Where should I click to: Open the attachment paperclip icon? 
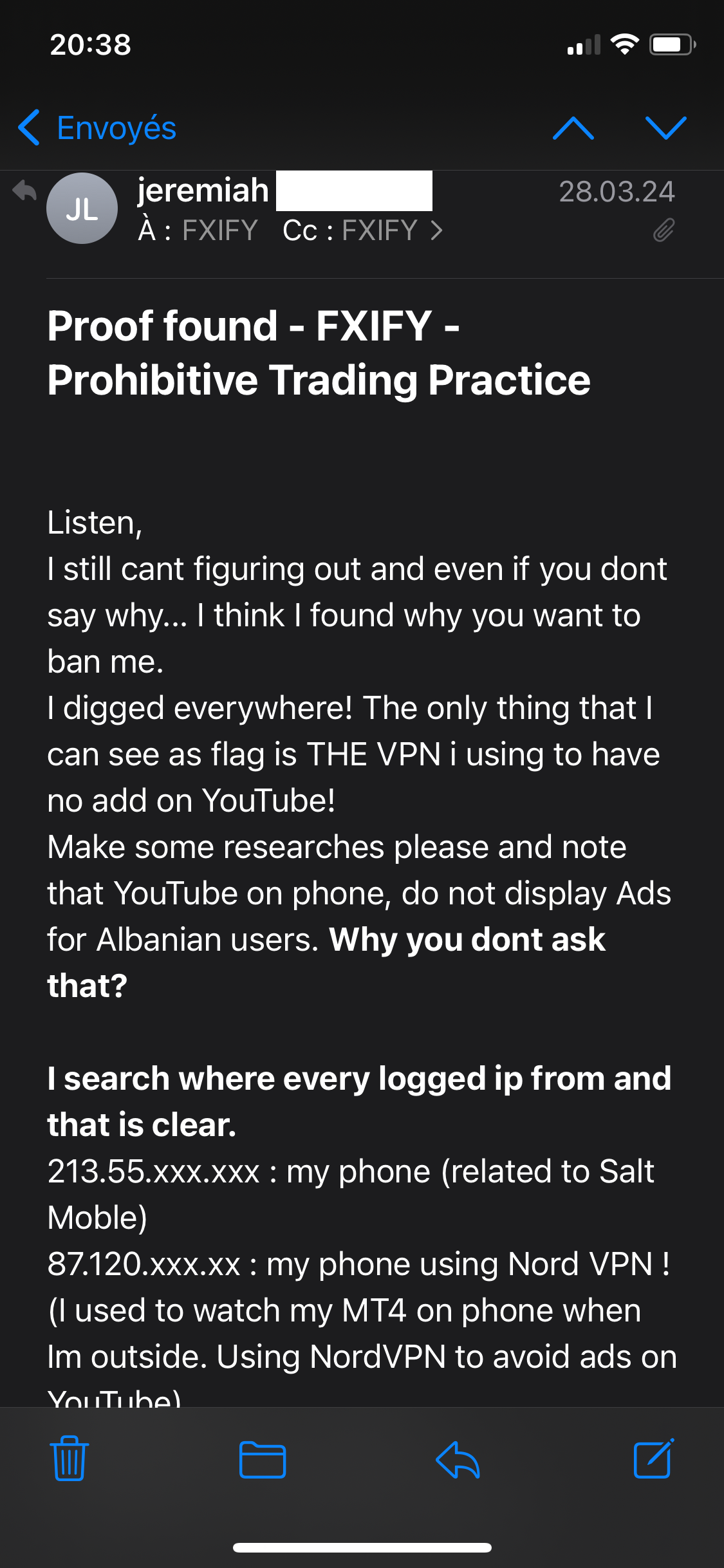pyautogui.click(x=664, y=230)
